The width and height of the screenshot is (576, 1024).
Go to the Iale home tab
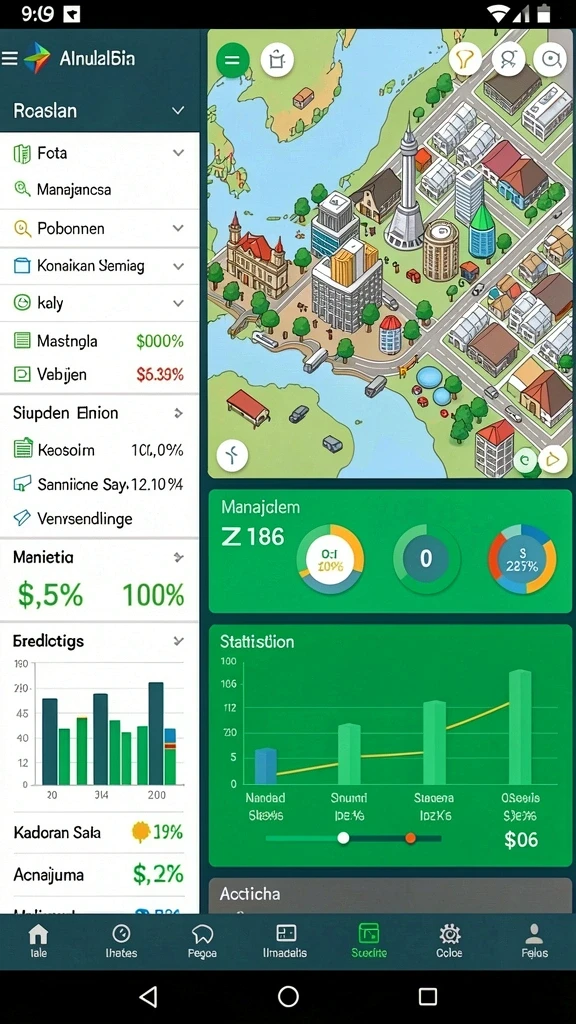[x=39, y=941]
